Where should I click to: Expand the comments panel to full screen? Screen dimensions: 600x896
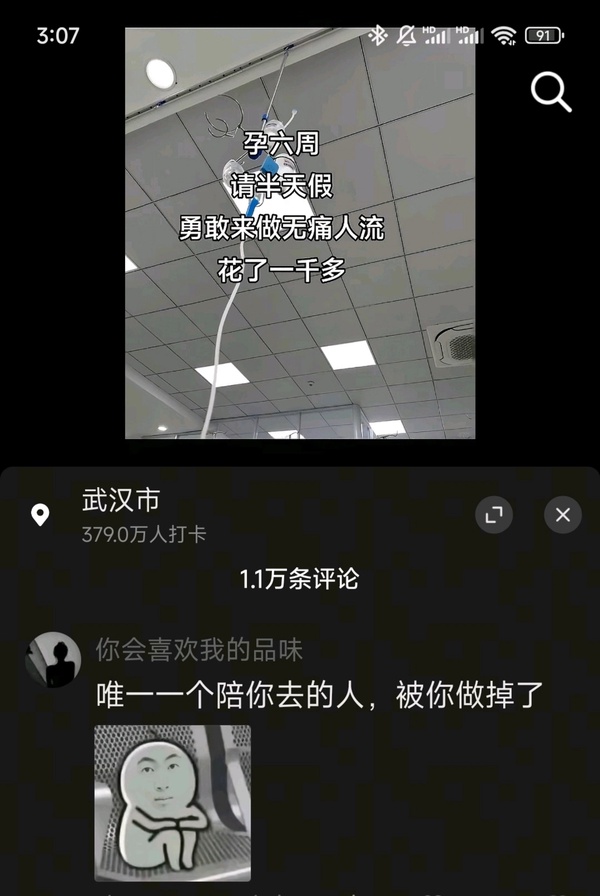click(x=492, y=515)
